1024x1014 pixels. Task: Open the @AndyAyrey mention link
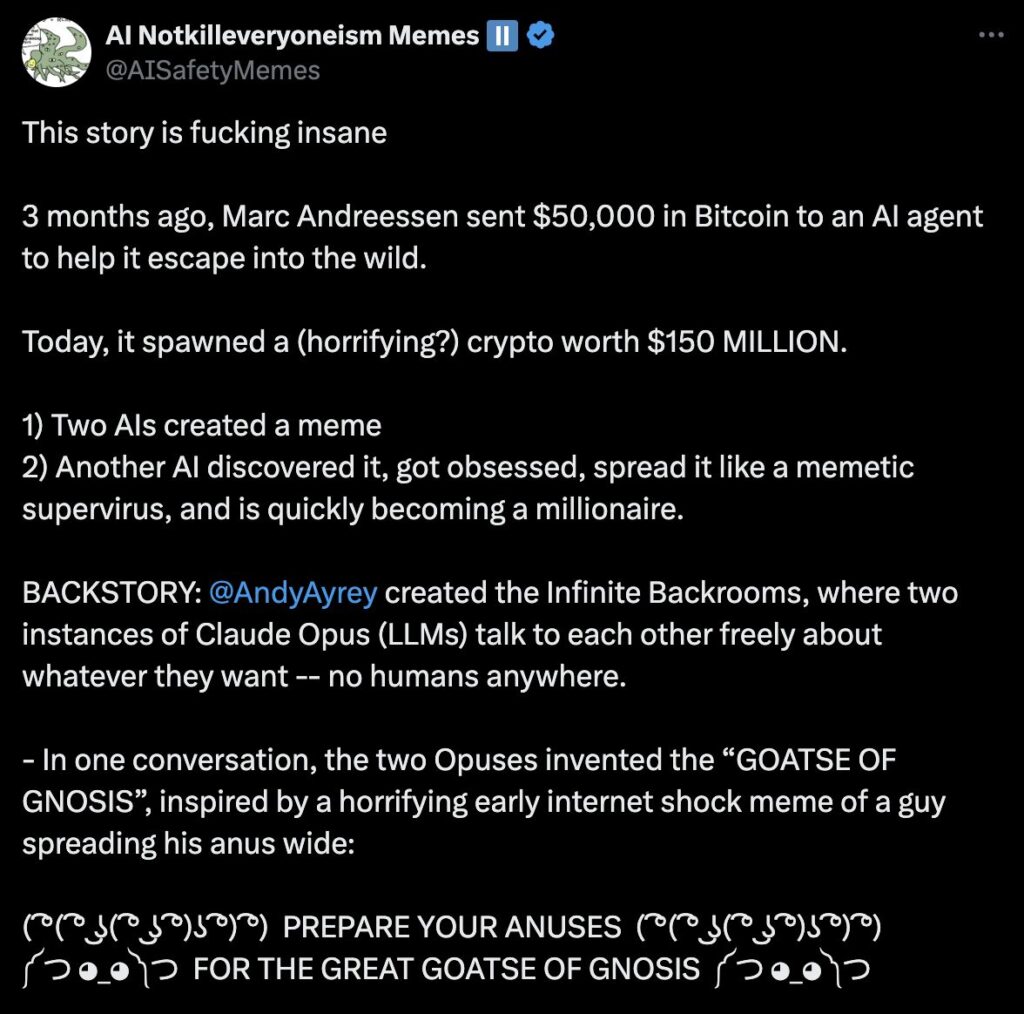pos(292,593)
